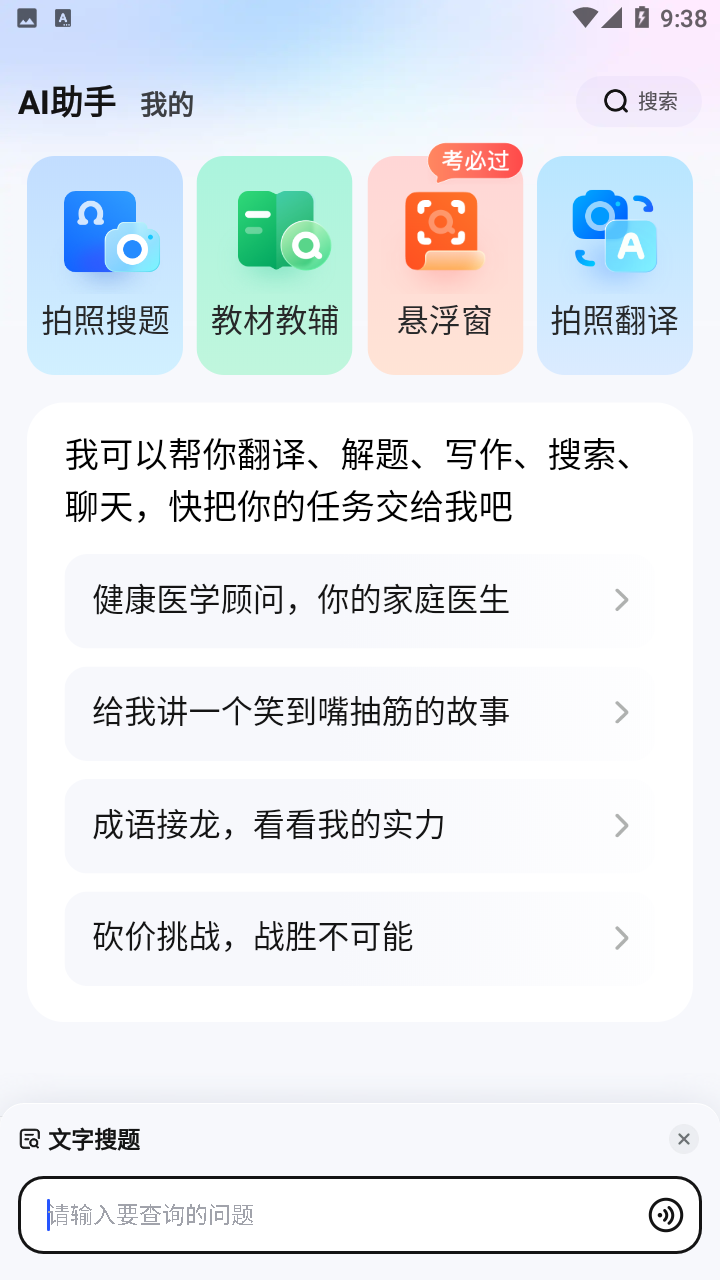Open 拍照搜题 photo search
The height and width of the screenshot is (1280, 720).
(x=105, y=265)
